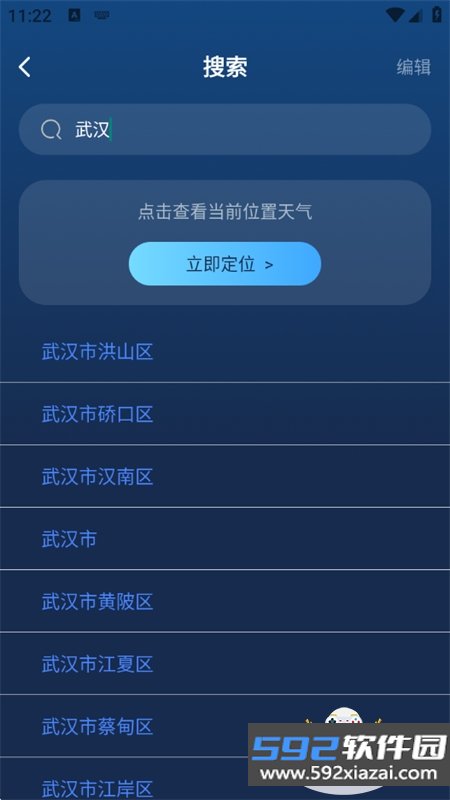This screenshot has height=800, width=450.
Task: Focus the search field containing 武汉
Action: pos(225,130)
